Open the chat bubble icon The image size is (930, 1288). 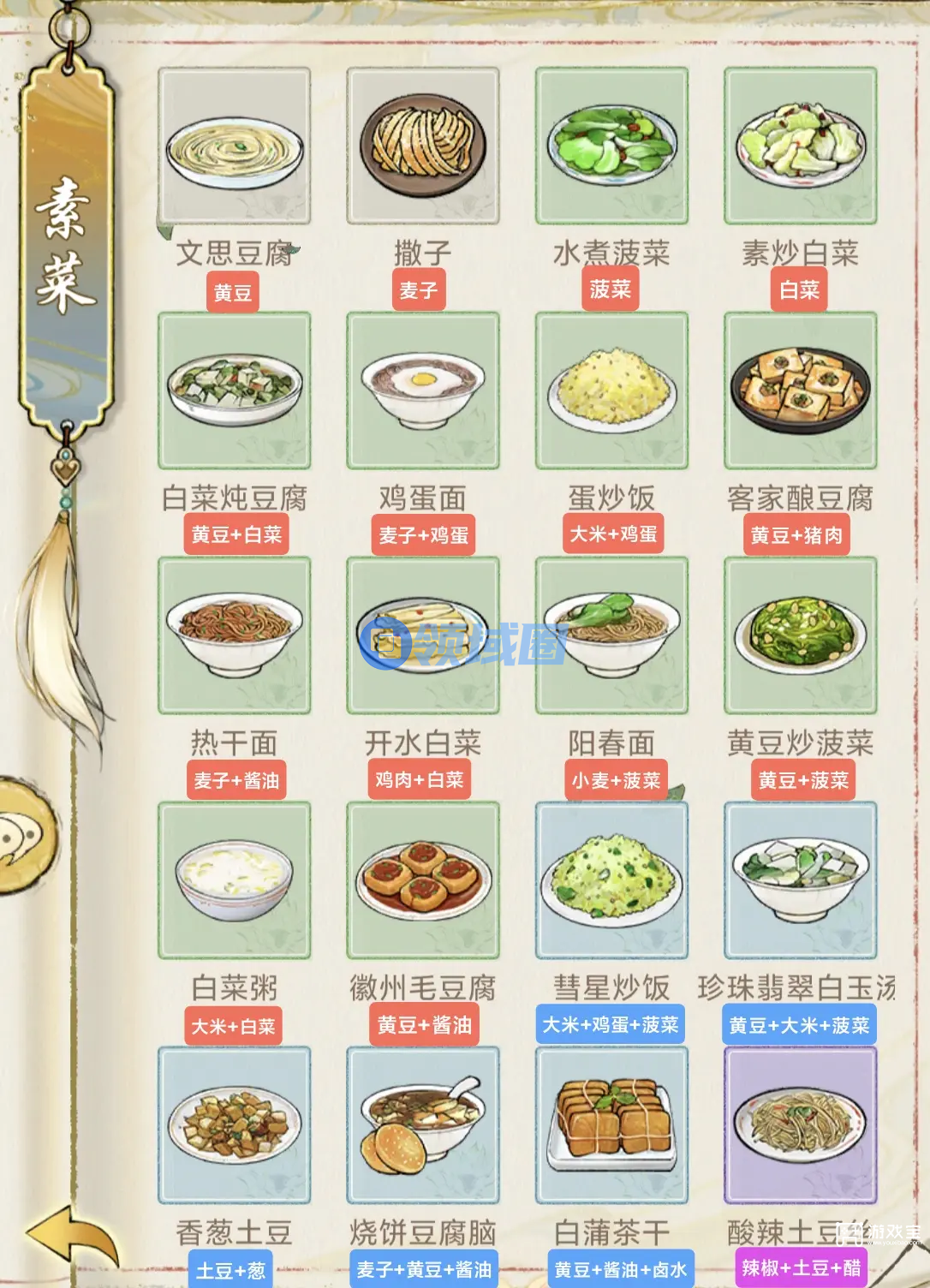coord(24,837)
